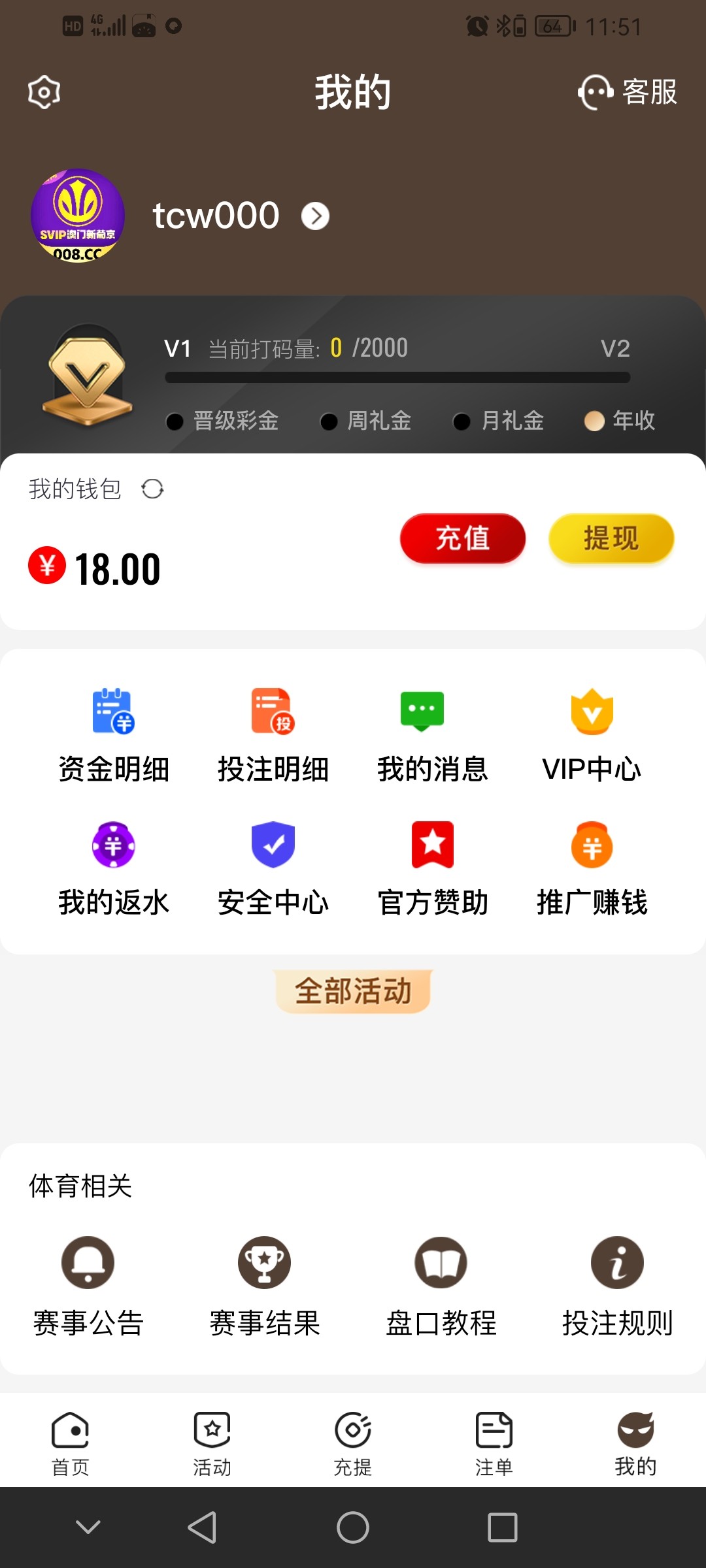
Task: Tap the 全部活动 link
Action: click(x=353, y=990)
